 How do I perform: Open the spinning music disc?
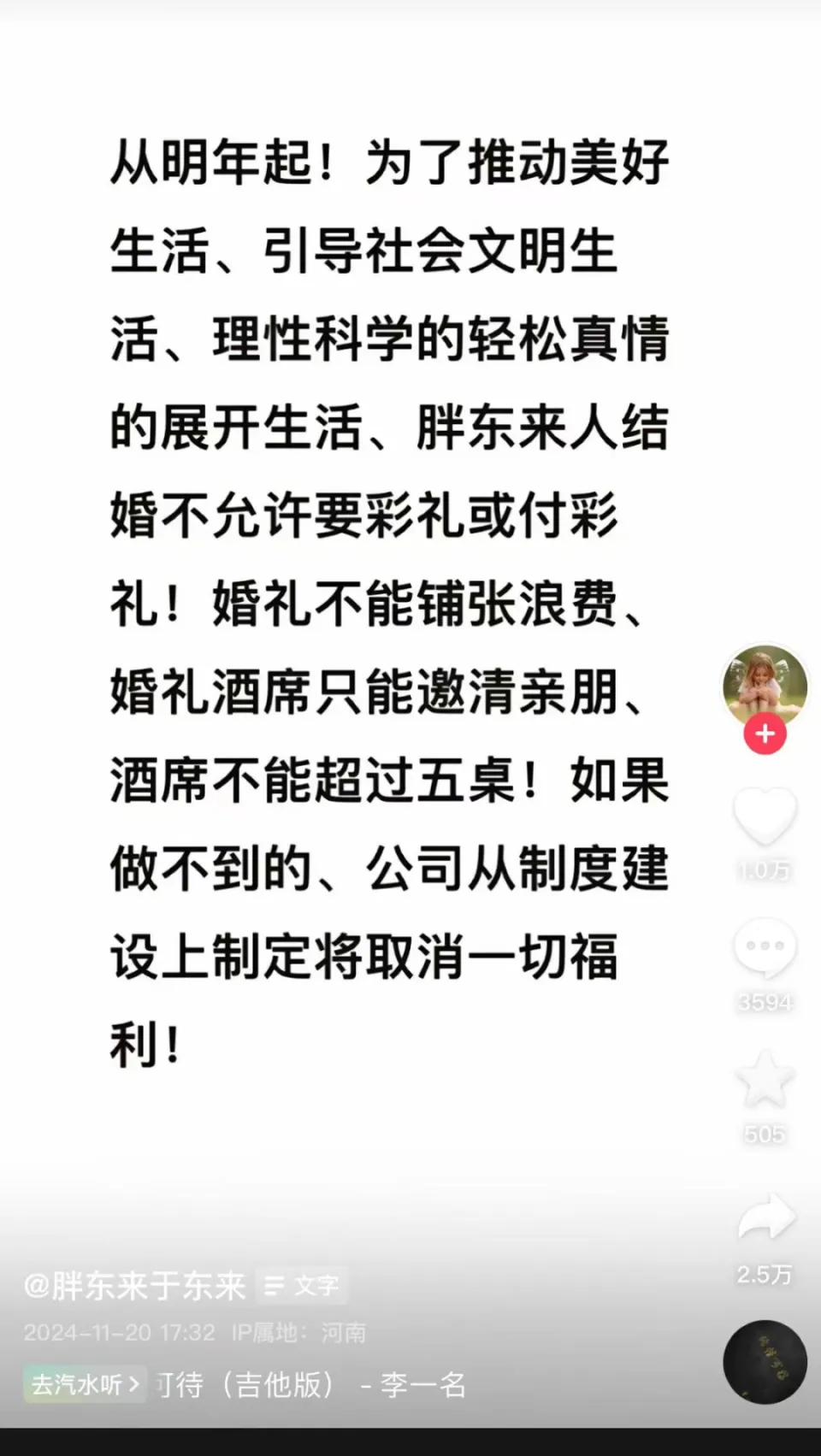coord(765,1362)
